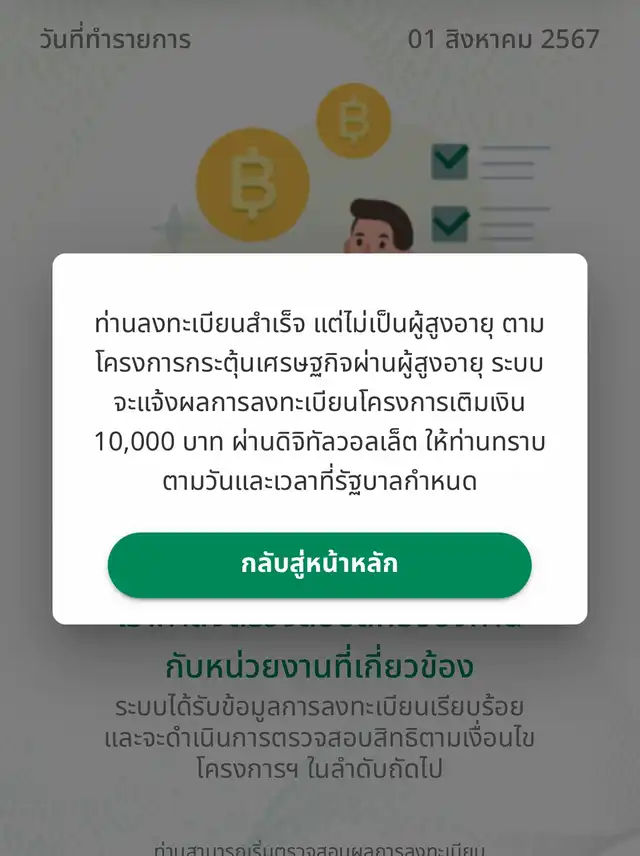Tap the กลับสู่หน้าหลัก button
The height and width of the screenshot is (856, 640).
tap(319, 565)
